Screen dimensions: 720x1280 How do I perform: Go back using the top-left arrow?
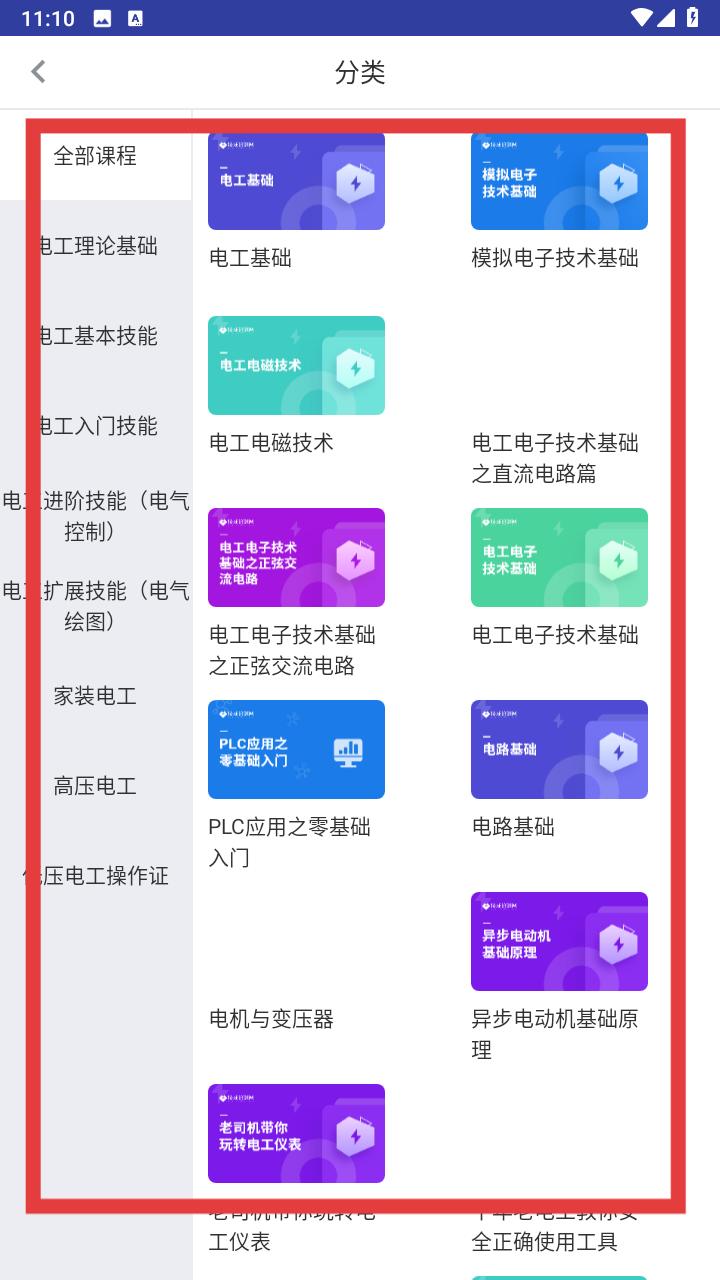[x=38, y=72]
